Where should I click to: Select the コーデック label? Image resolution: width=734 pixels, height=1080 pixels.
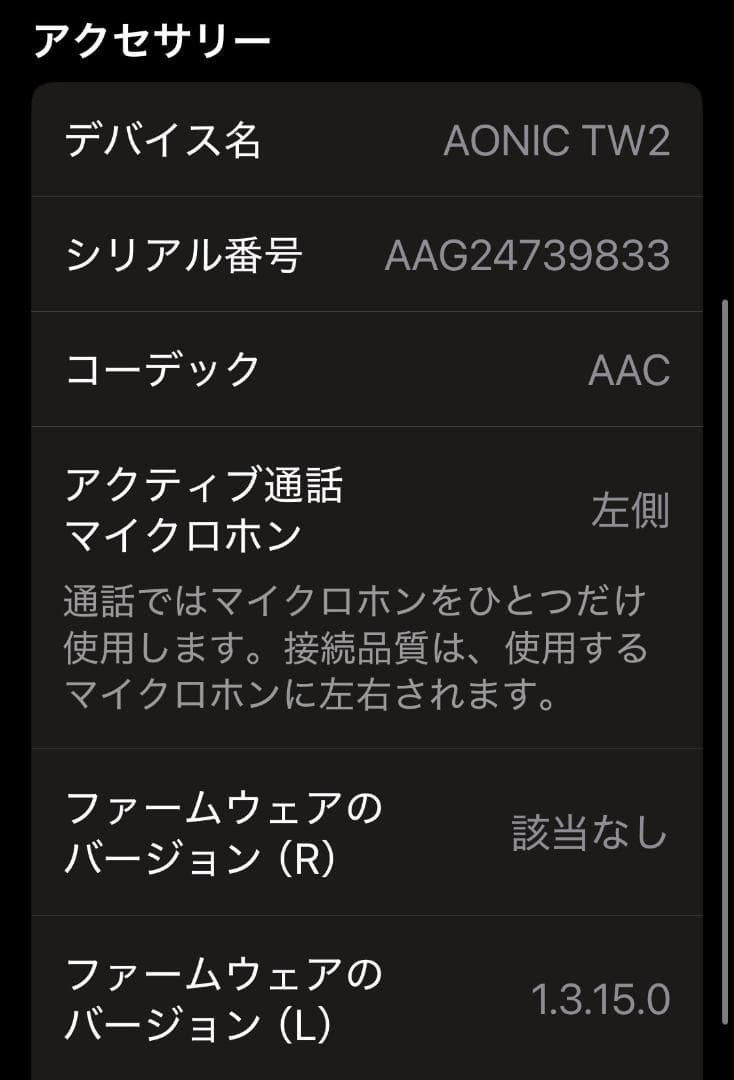click(150, 369)
